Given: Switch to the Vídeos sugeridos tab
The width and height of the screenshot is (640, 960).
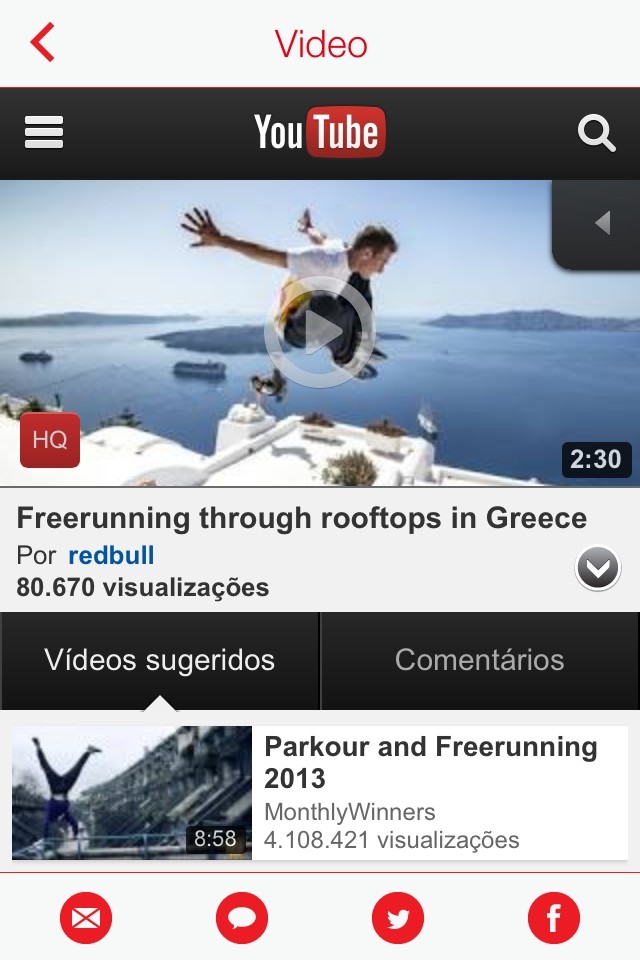Looking at the screenshot, I should click(160, 660).
